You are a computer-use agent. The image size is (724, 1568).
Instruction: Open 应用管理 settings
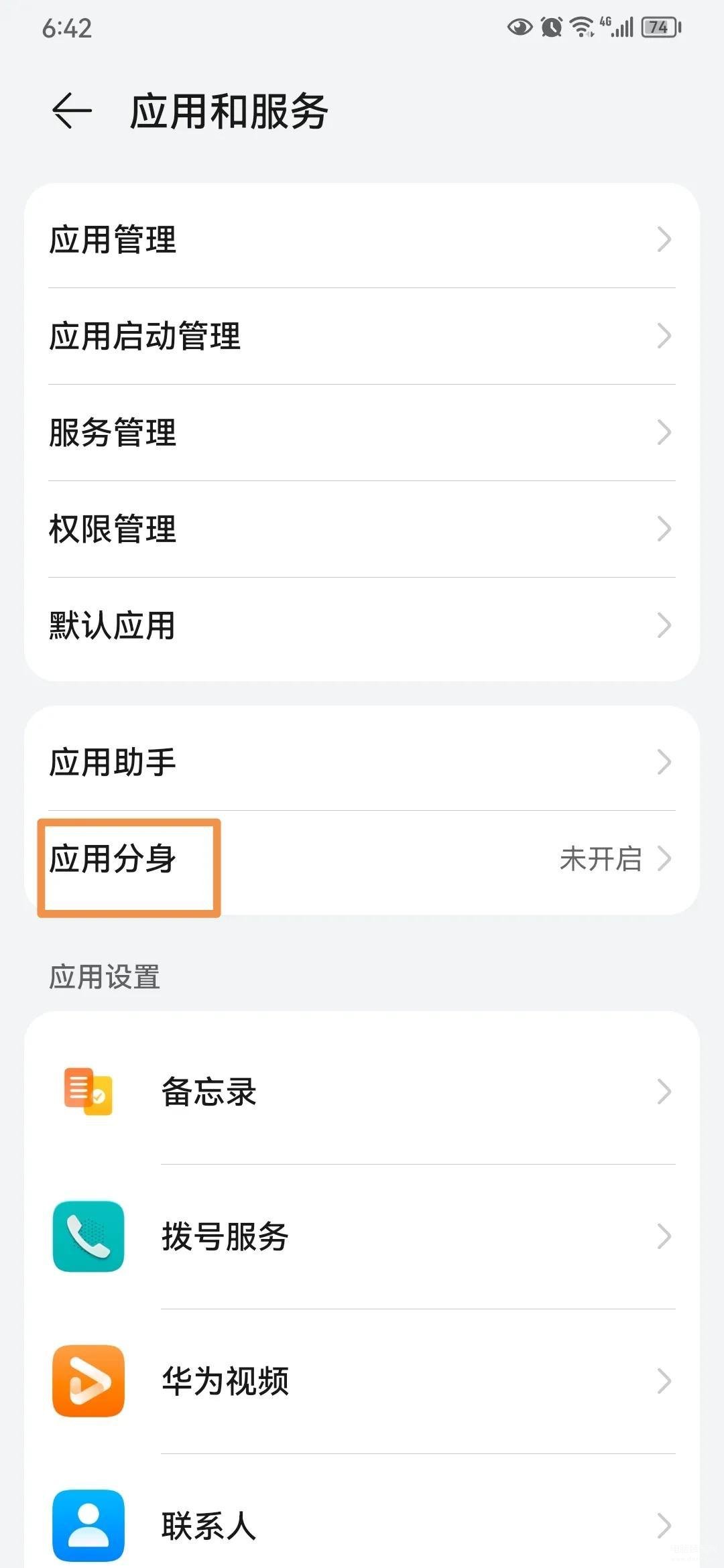click(x=362, y=240)
